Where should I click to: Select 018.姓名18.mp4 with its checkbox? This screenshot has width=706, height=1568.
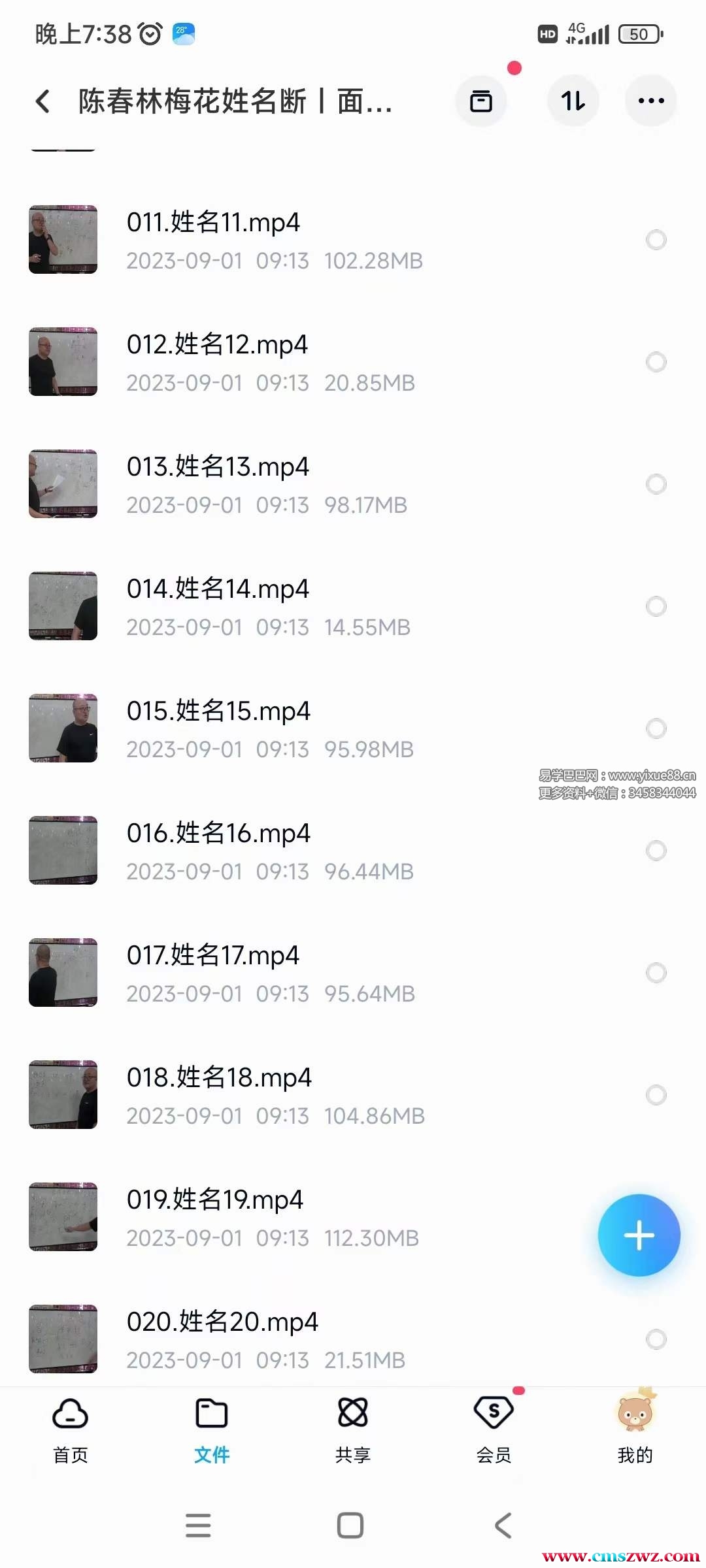pos(656,1095)
